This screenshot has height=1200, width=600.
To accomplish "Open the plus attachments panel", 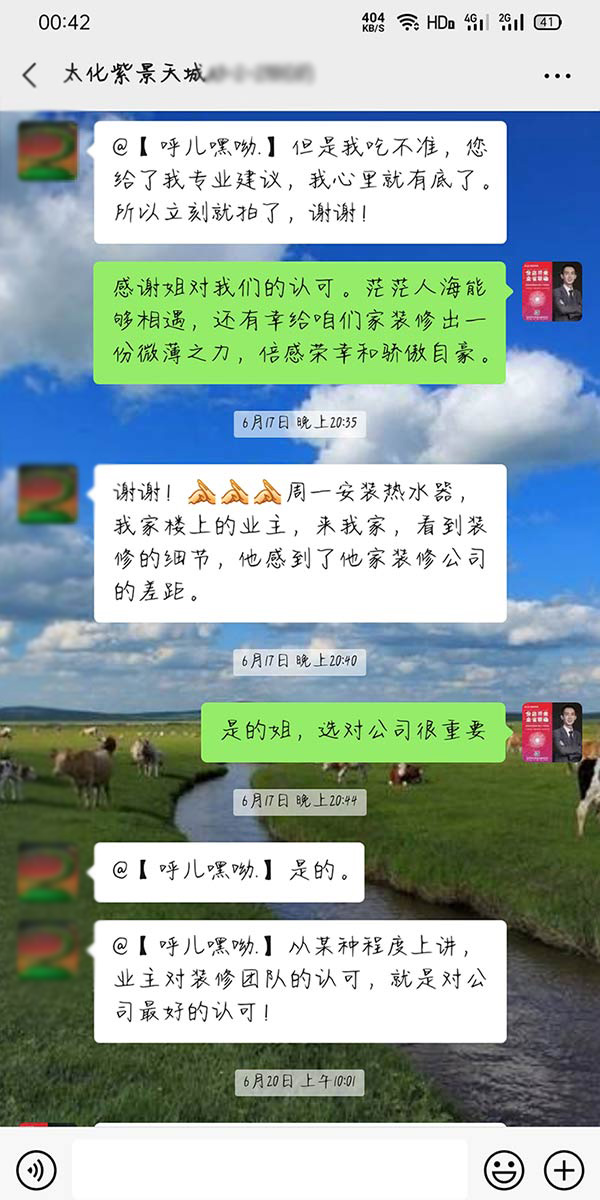I will point(563,1168).
